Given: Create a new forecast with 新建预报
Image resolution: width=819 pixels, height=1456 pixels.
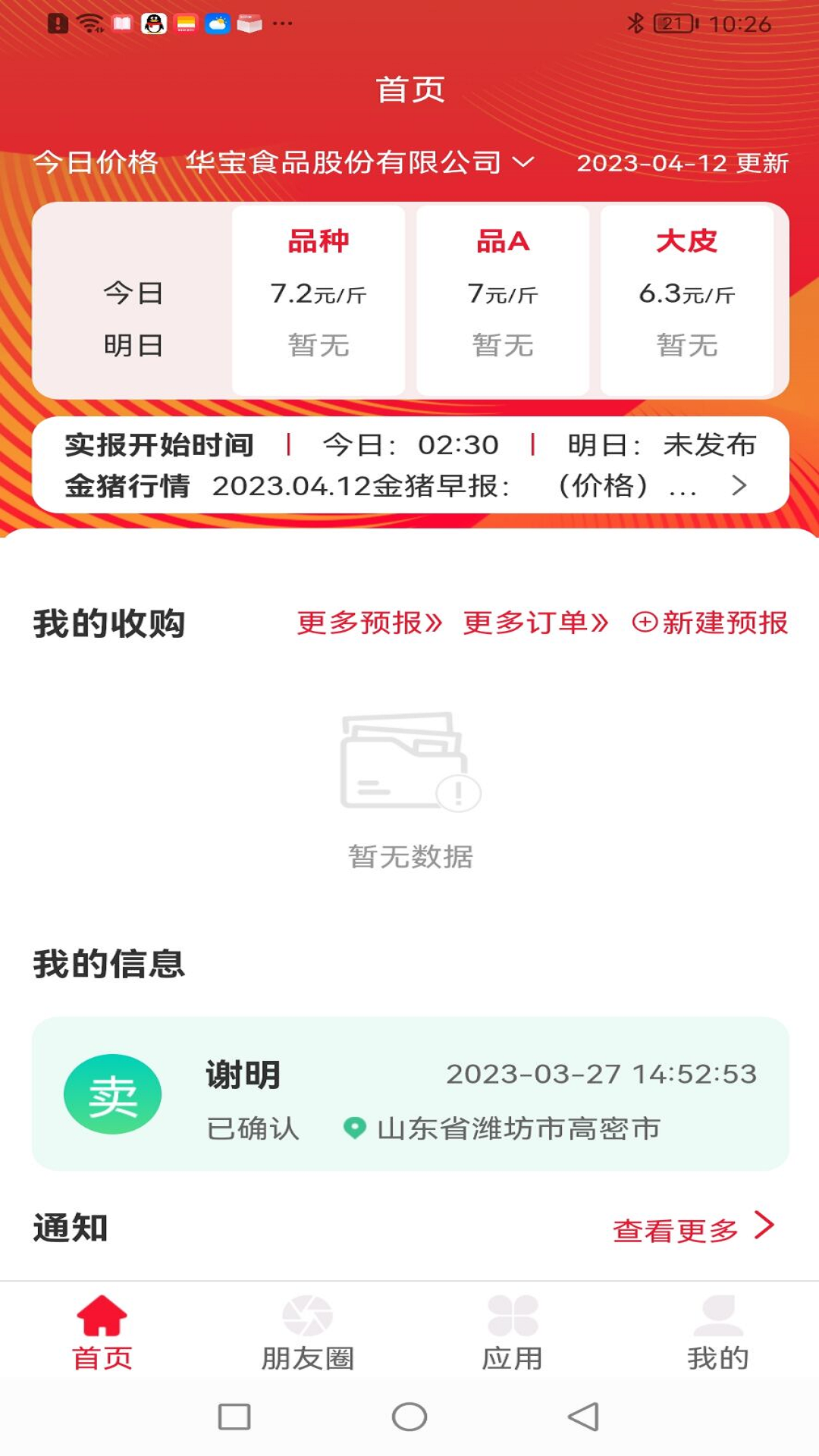Looking at the screenshot, I should (710, 623).
